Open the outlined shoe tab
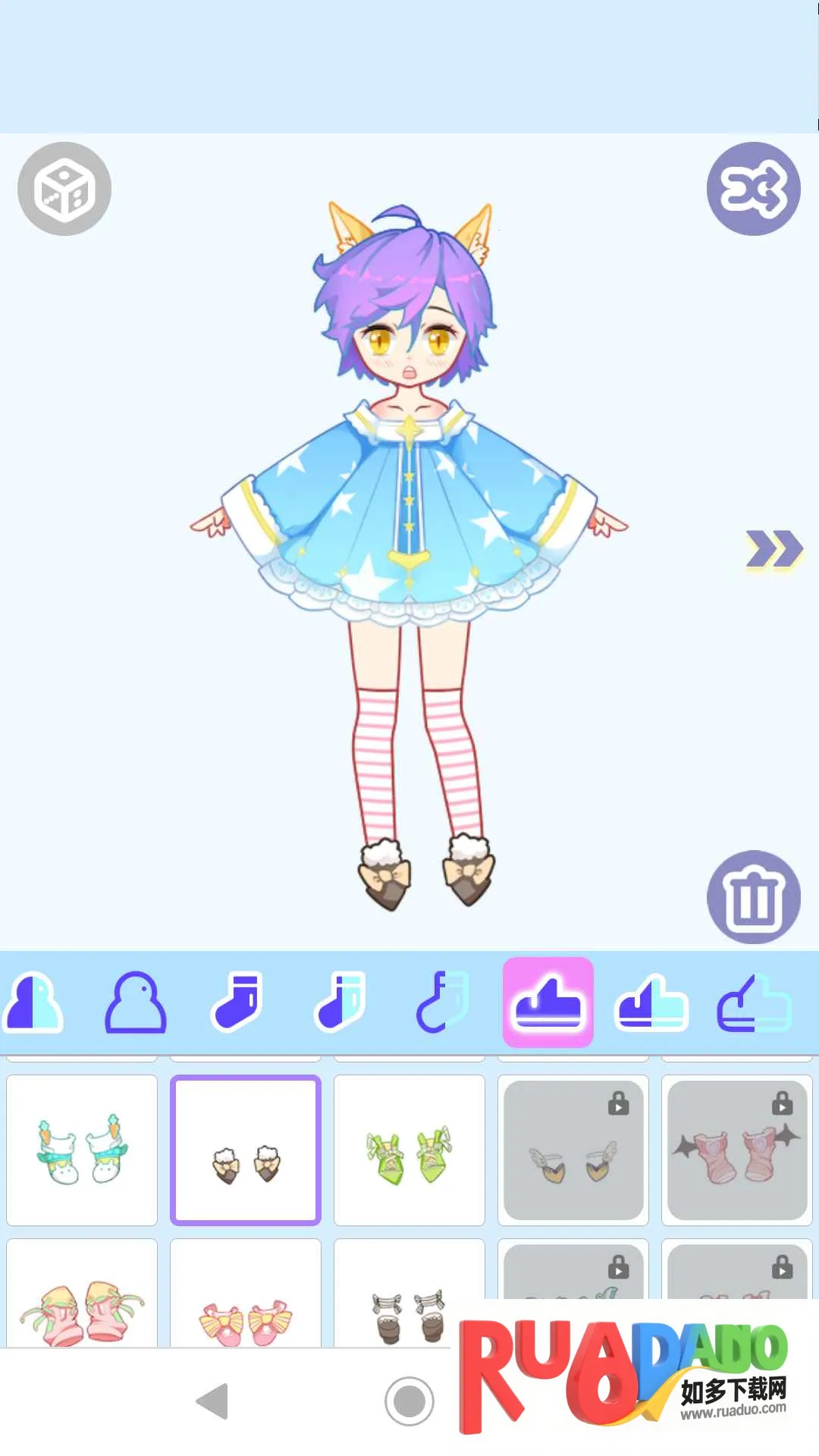Screen dimensions: 819x1456 754,1003
